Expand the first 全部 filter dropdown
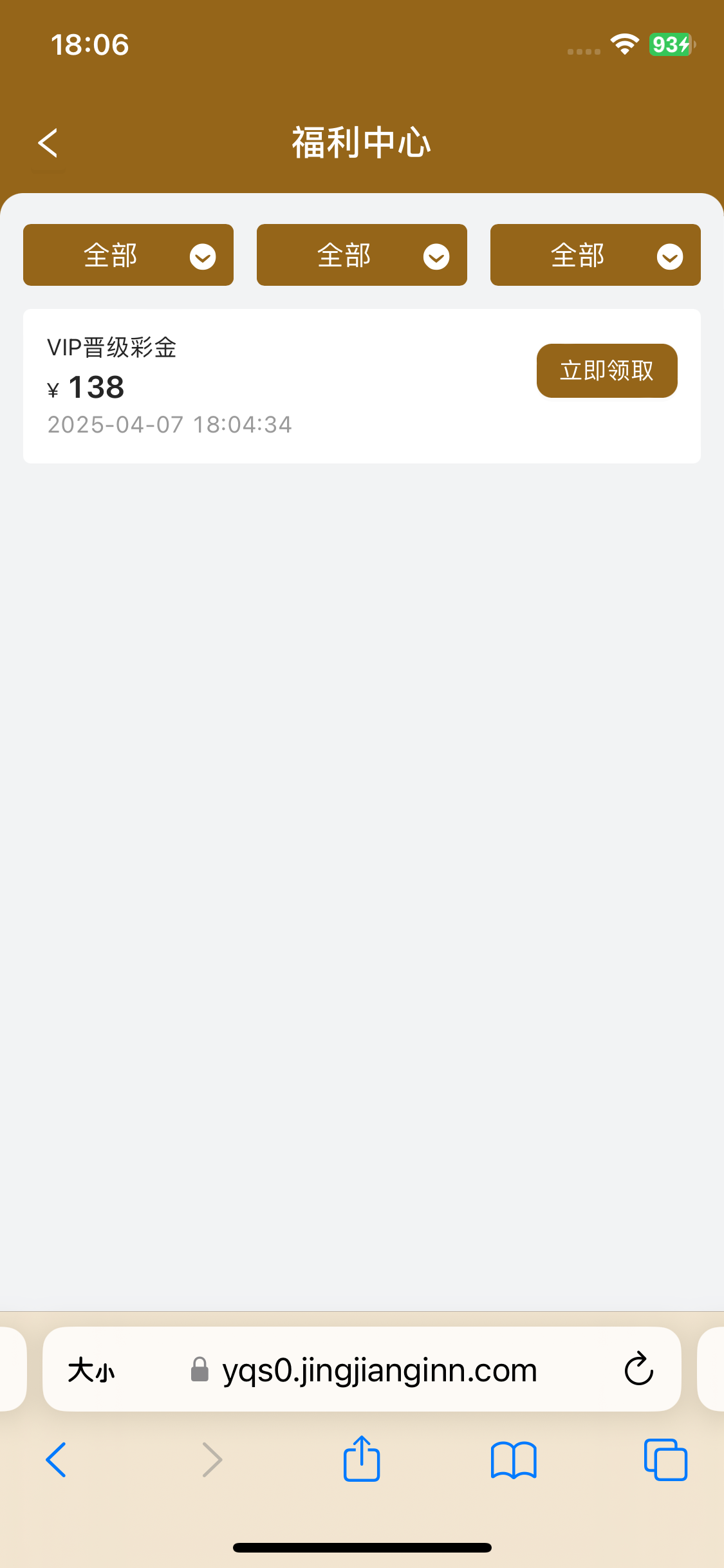This screenshot has width=724, height=1568. (128, 255)
